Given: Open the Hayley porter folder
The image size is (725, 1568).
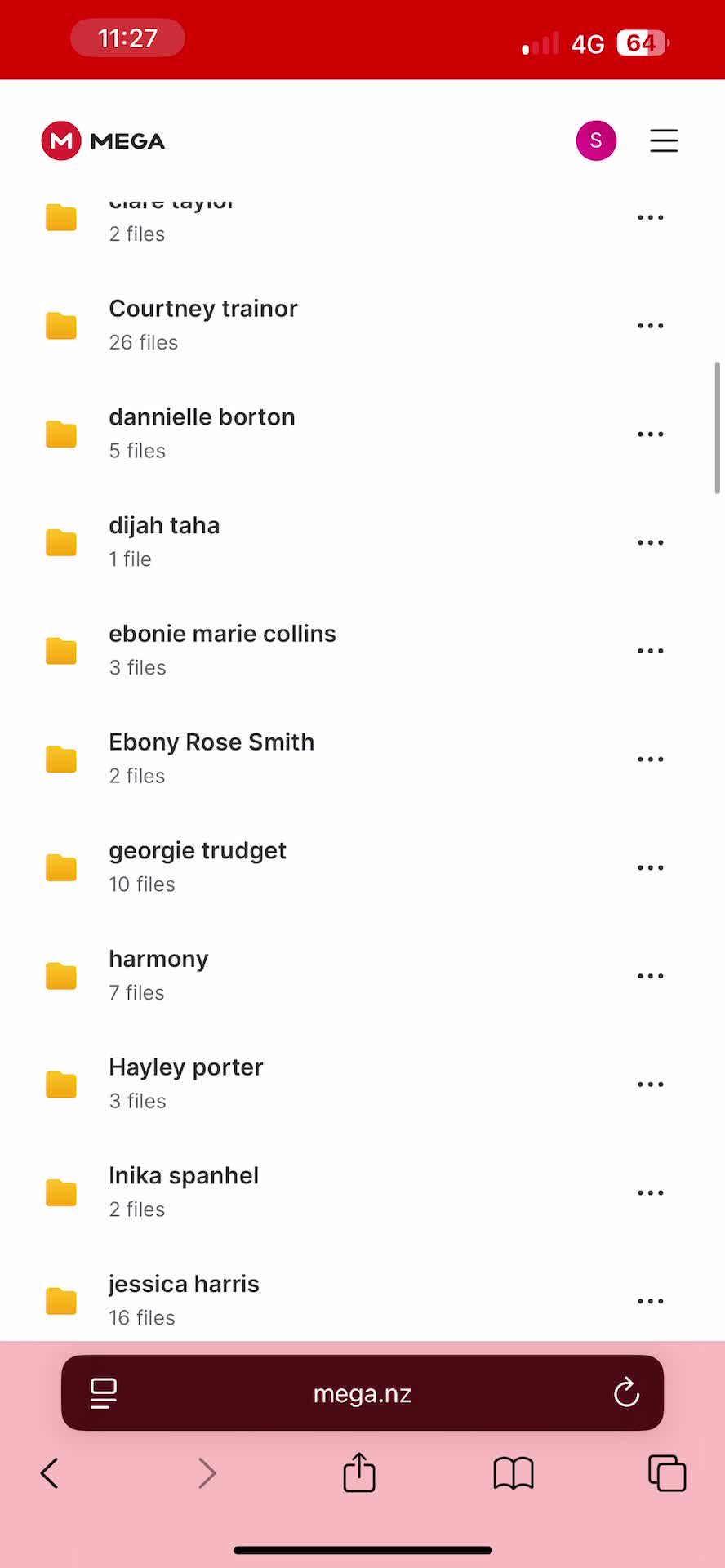Looking at the screenshot, I should click(362, 1084).
